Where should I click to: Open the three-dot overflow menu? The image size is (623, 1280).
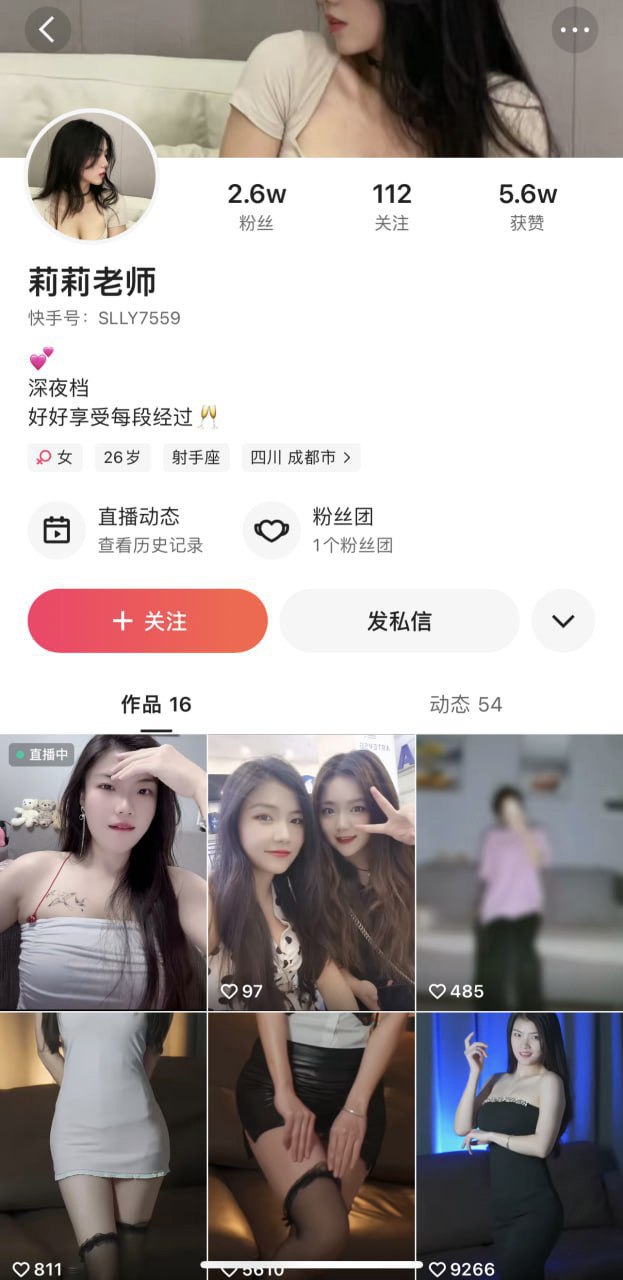[575, 30]
